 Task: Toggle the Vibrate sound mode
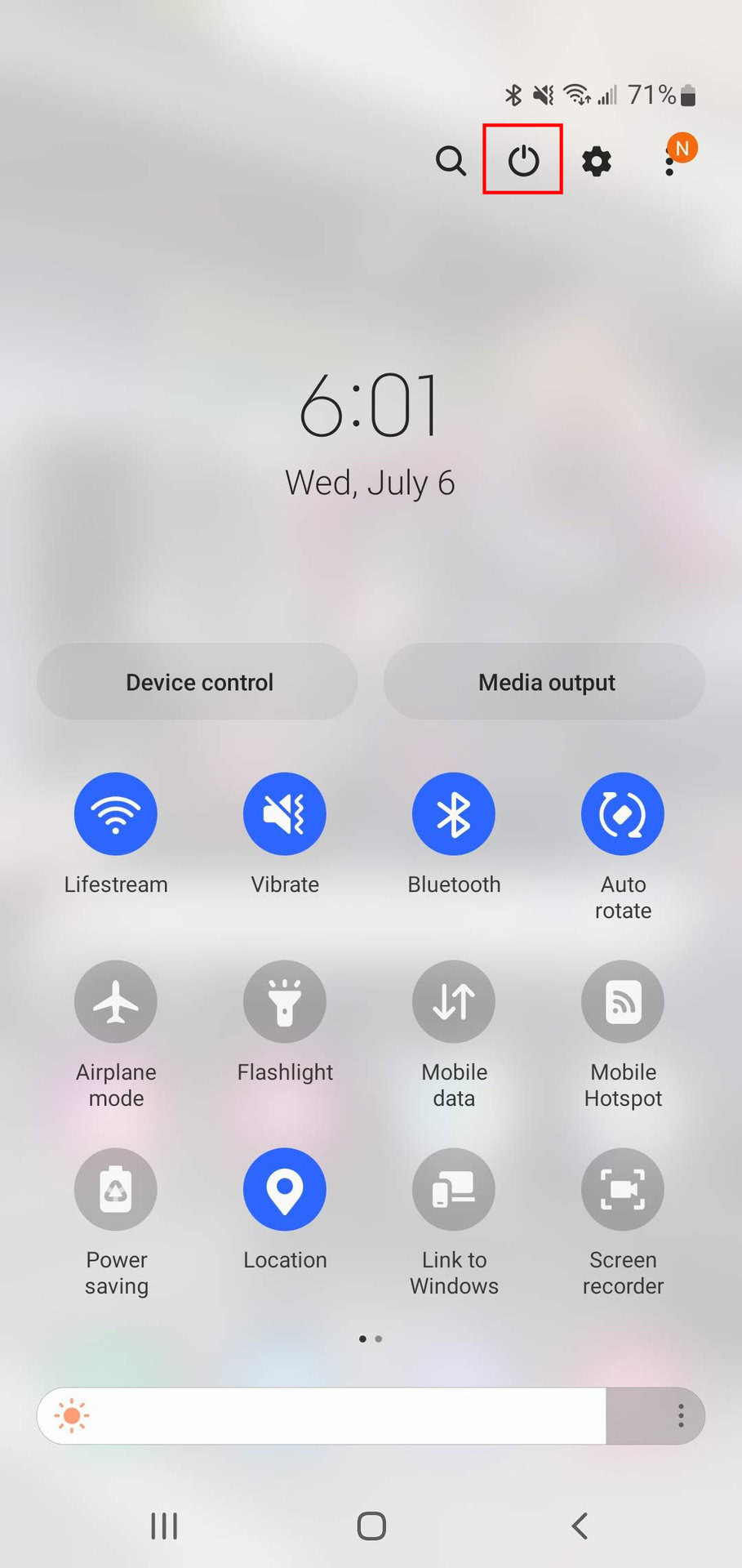coord(285,814)
